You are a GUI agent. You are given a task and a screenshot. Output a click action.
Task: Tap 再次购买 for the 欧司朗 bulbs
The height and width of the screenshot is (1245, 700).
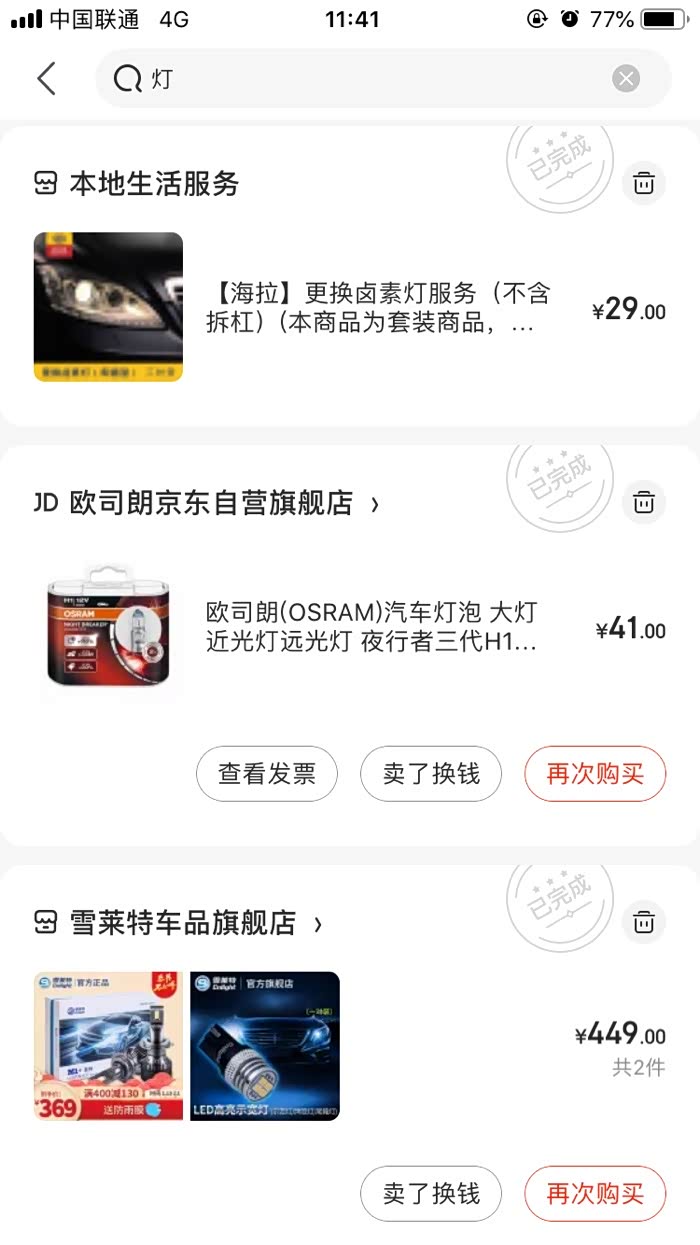coord(595,773)
